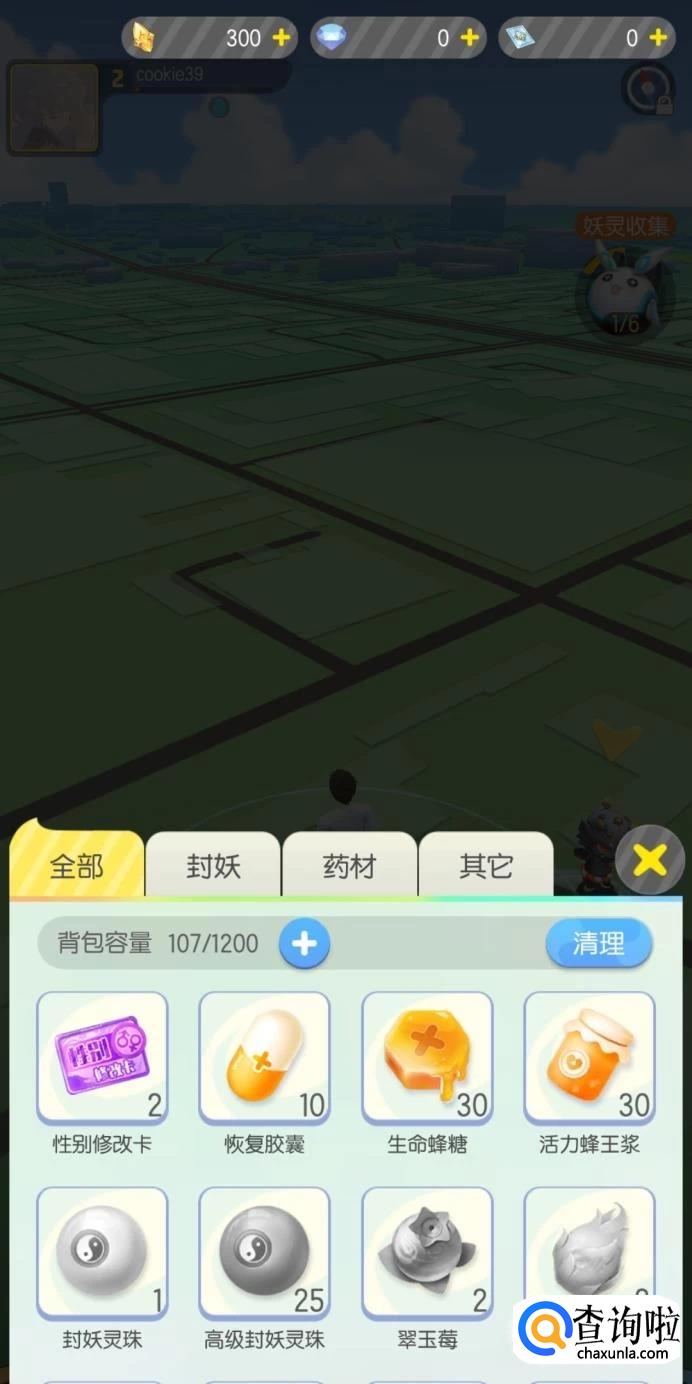Open the 高级封妖灵珠 item

[x=264, y=1252]
